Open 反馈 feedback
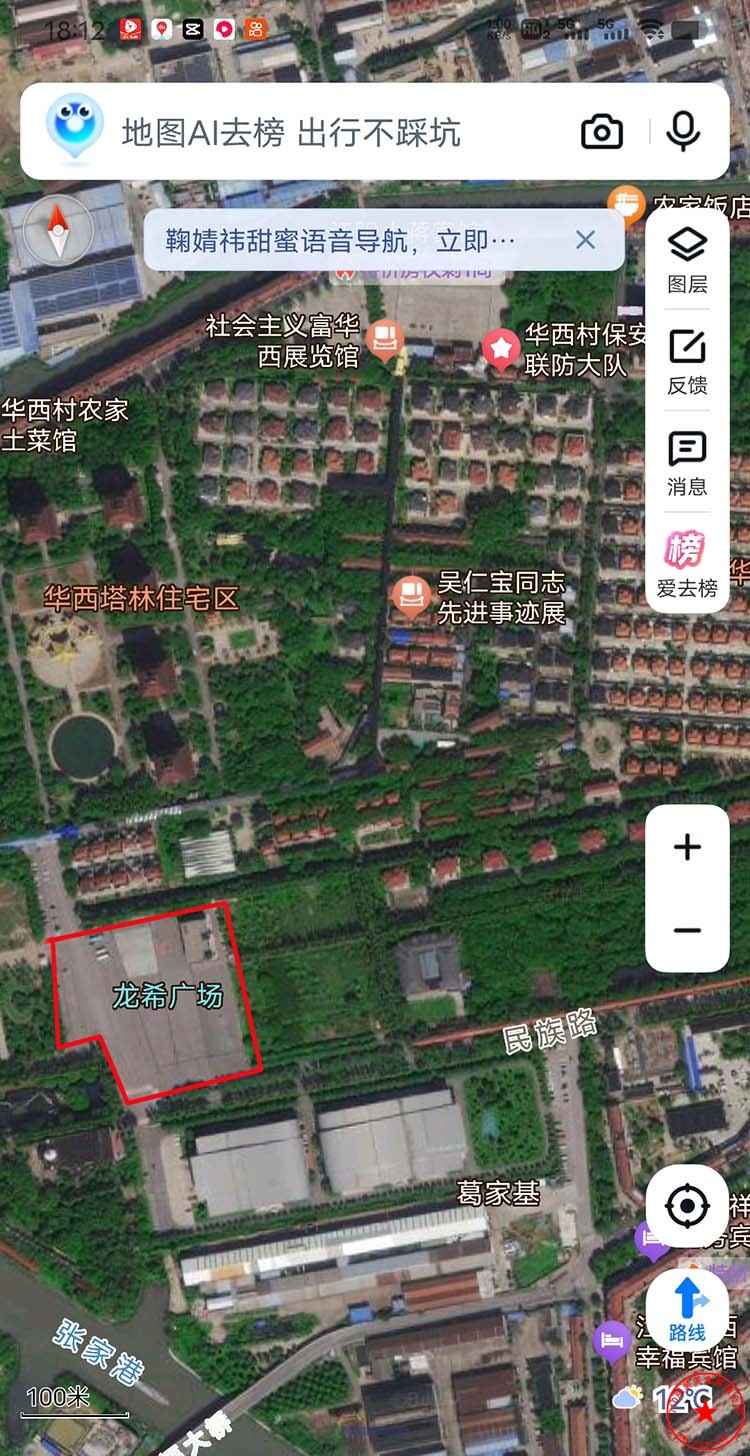Image resolution: width=750 pixels, height=1456 pixels. (x=687, y=361)
